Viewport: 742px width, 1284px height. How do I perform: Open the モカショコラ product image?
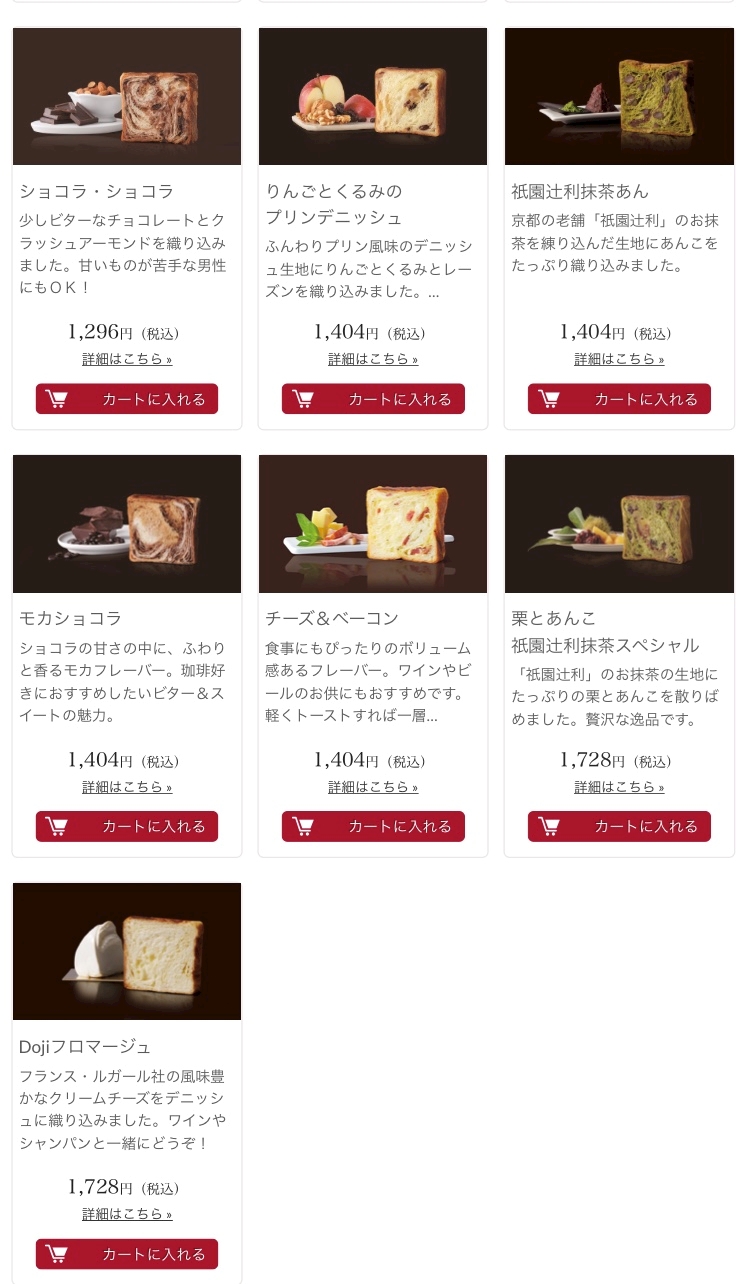tap(127, 524)
